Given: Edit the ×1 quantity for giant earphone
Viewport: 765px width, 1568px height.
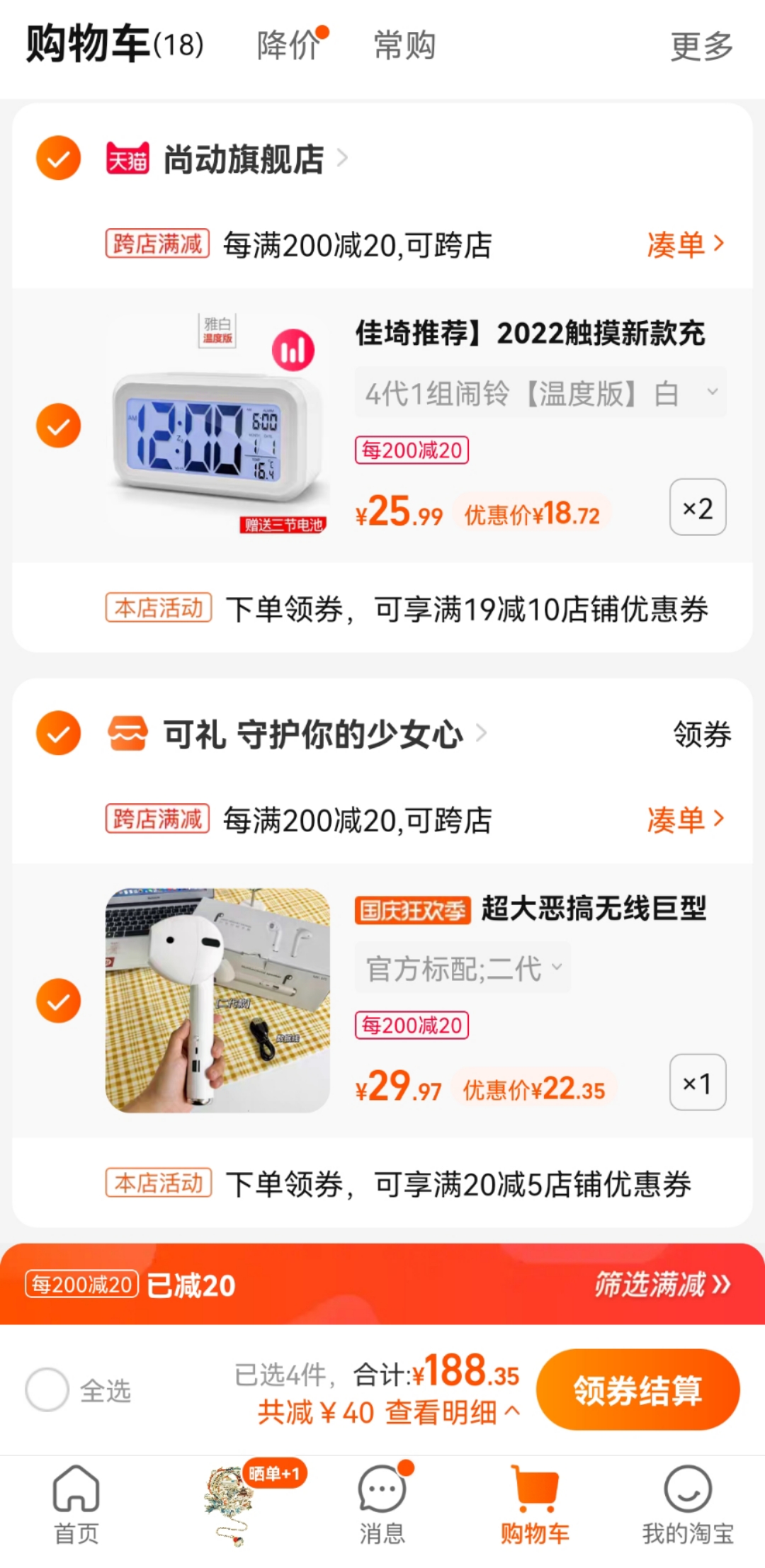Looking at the screenshot, I should point(697,1083).
